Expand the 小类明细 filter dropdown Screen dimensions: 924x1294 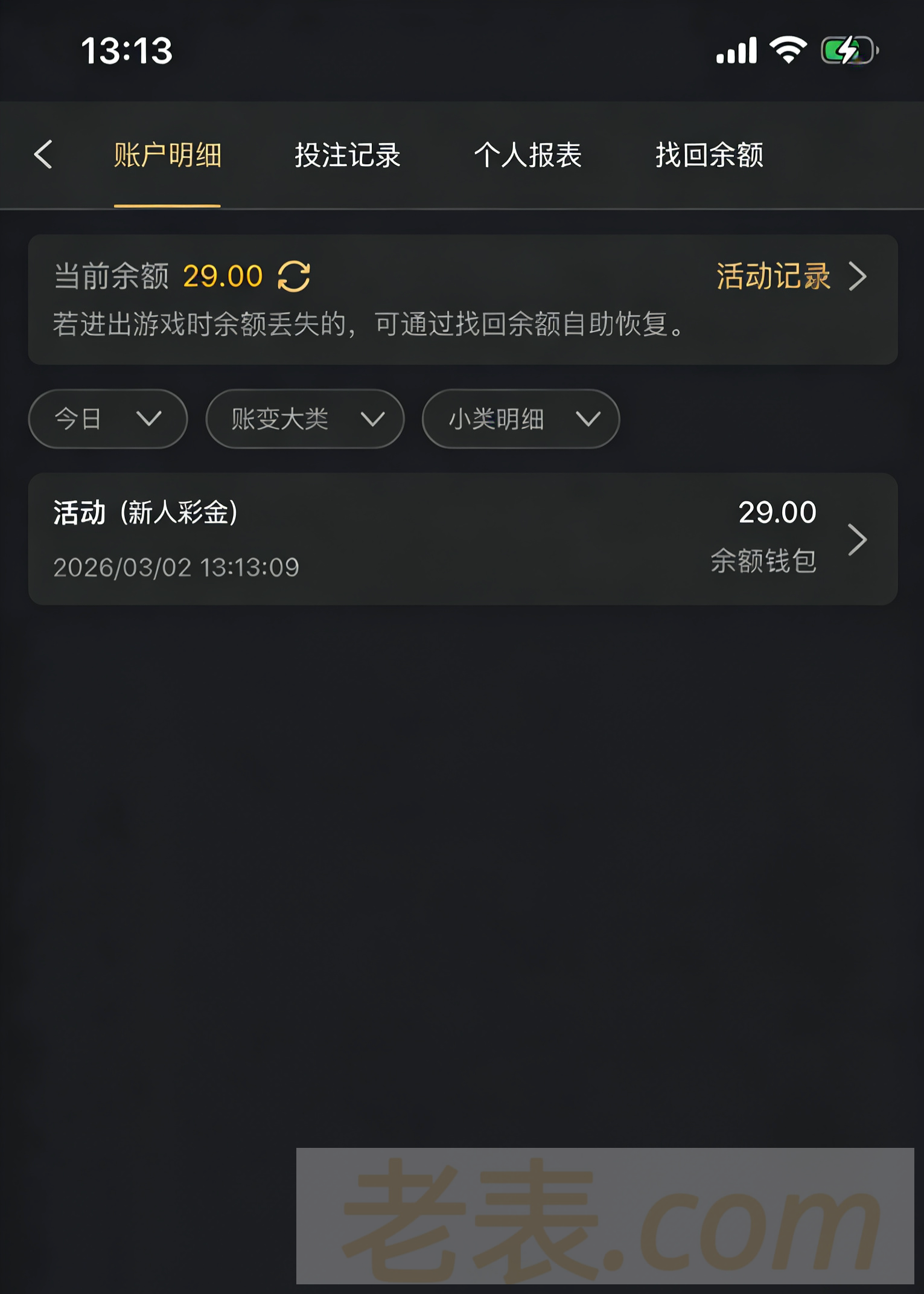click(x=520, y=418)
